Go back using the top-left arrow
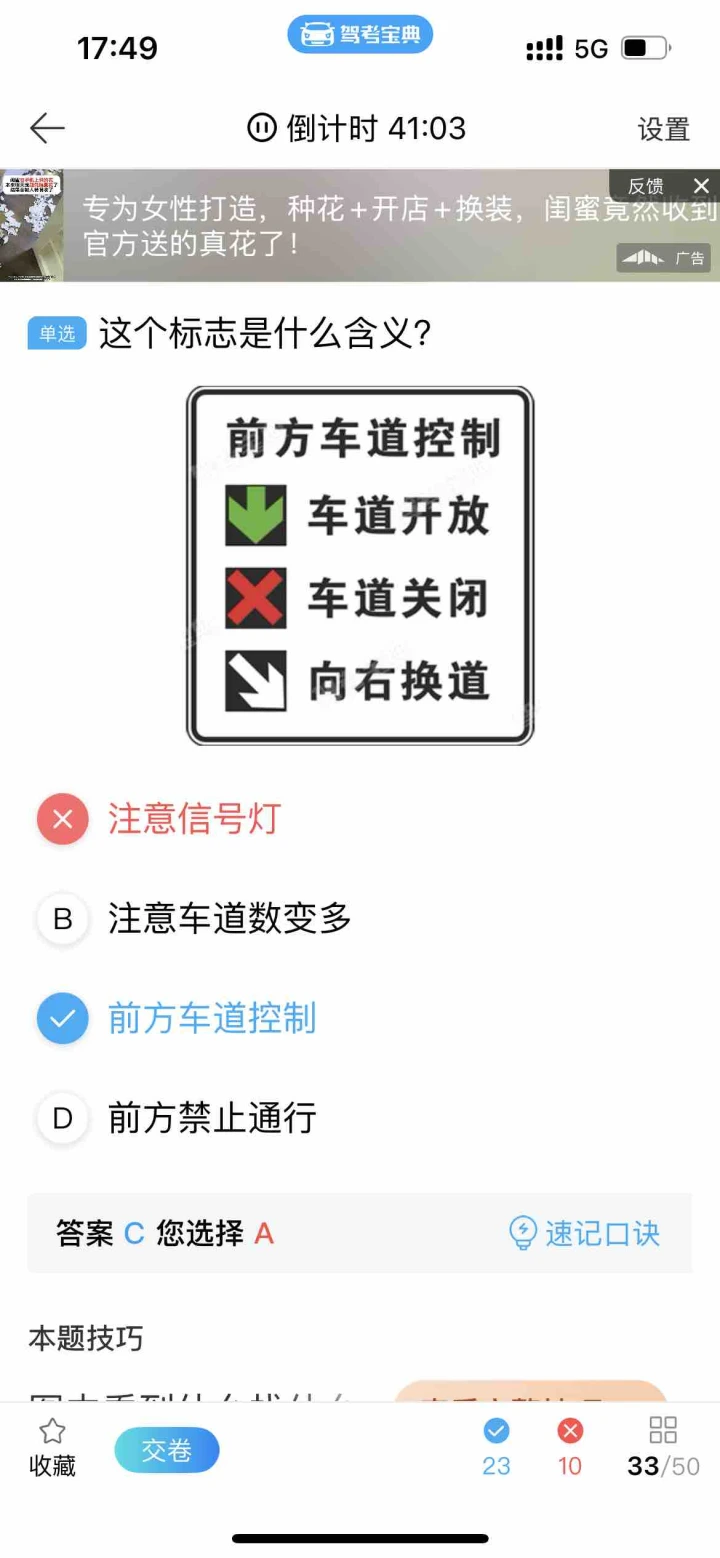This screenshot has width=720, height=1558. pos(47,129)
